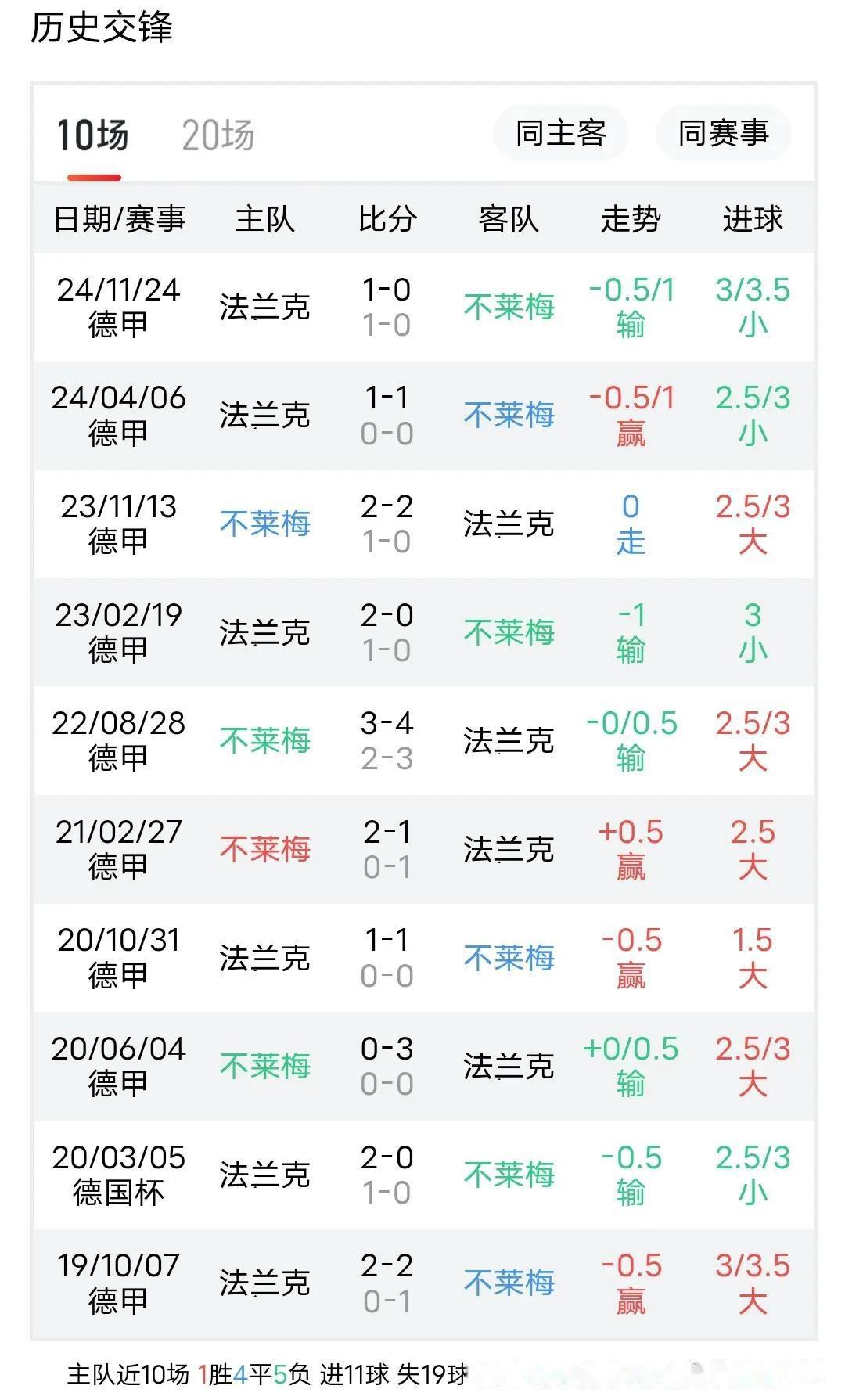Open the 23/11/13 德甲 match details
The width and height of the screenshot is (845, 1400).
pos(422,525)
